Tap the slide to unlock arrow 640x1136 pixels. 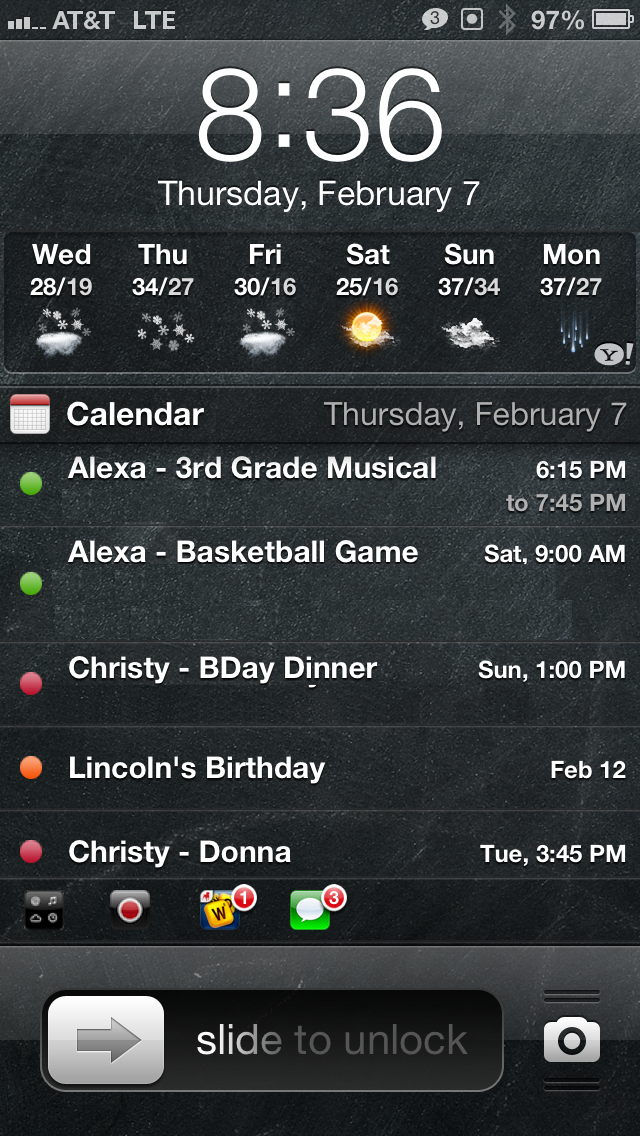click(x=106, y=1040)
